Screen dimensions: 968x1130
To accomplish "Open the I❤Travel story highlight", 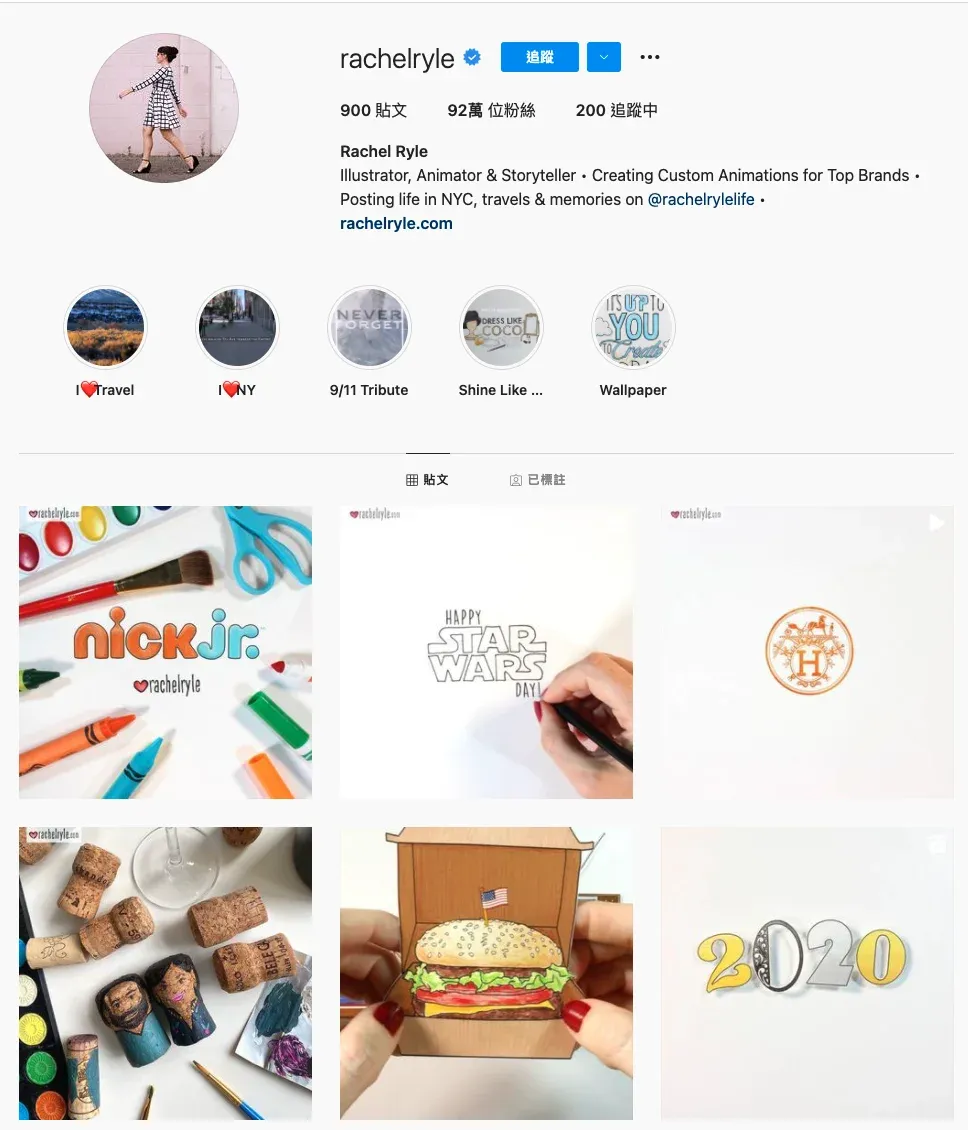I will coord(105,328).
